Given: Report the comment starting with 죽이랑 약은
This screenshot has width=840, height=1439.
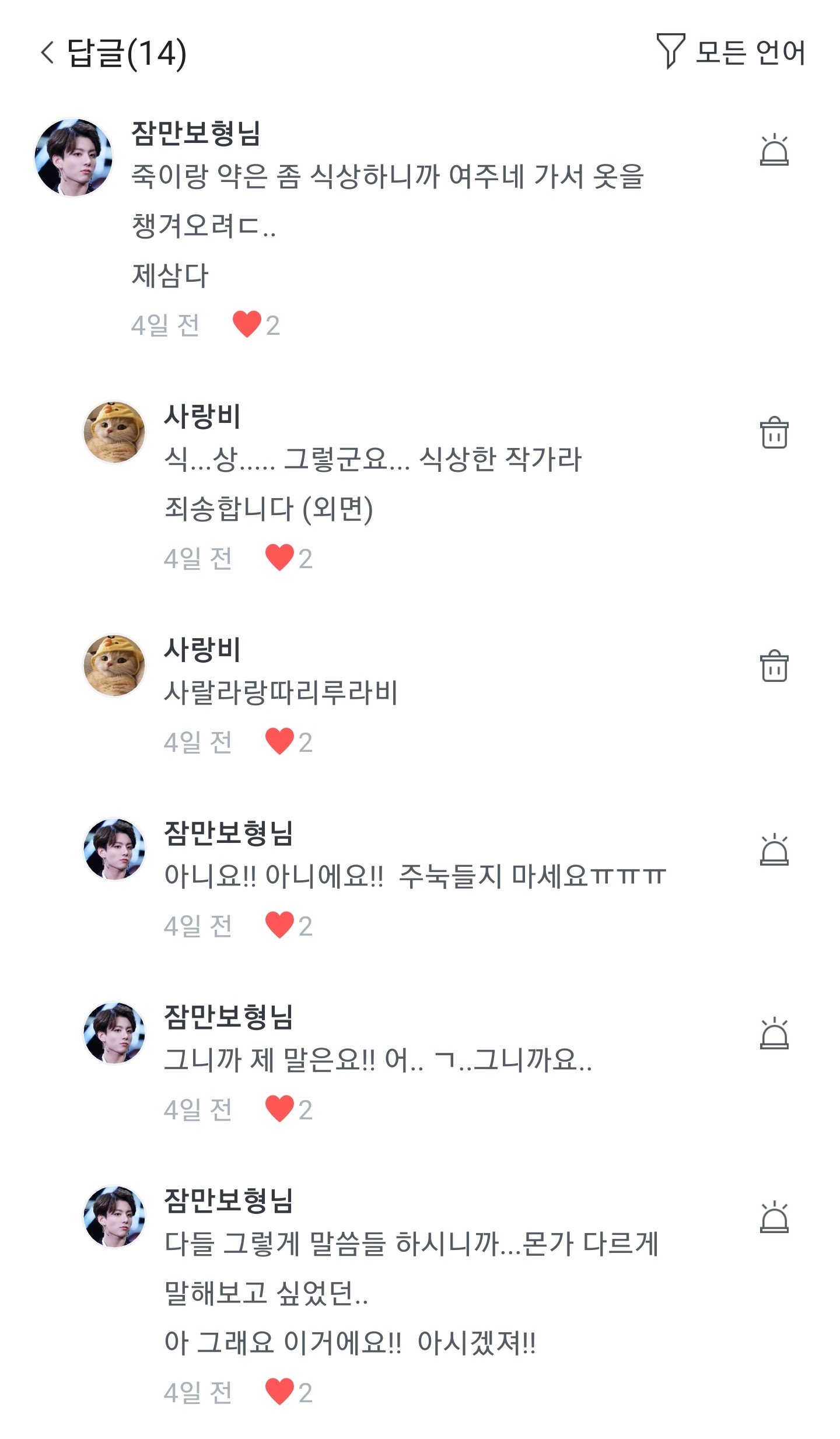Looking at the screenshot, I should click(x=773, y=150).
